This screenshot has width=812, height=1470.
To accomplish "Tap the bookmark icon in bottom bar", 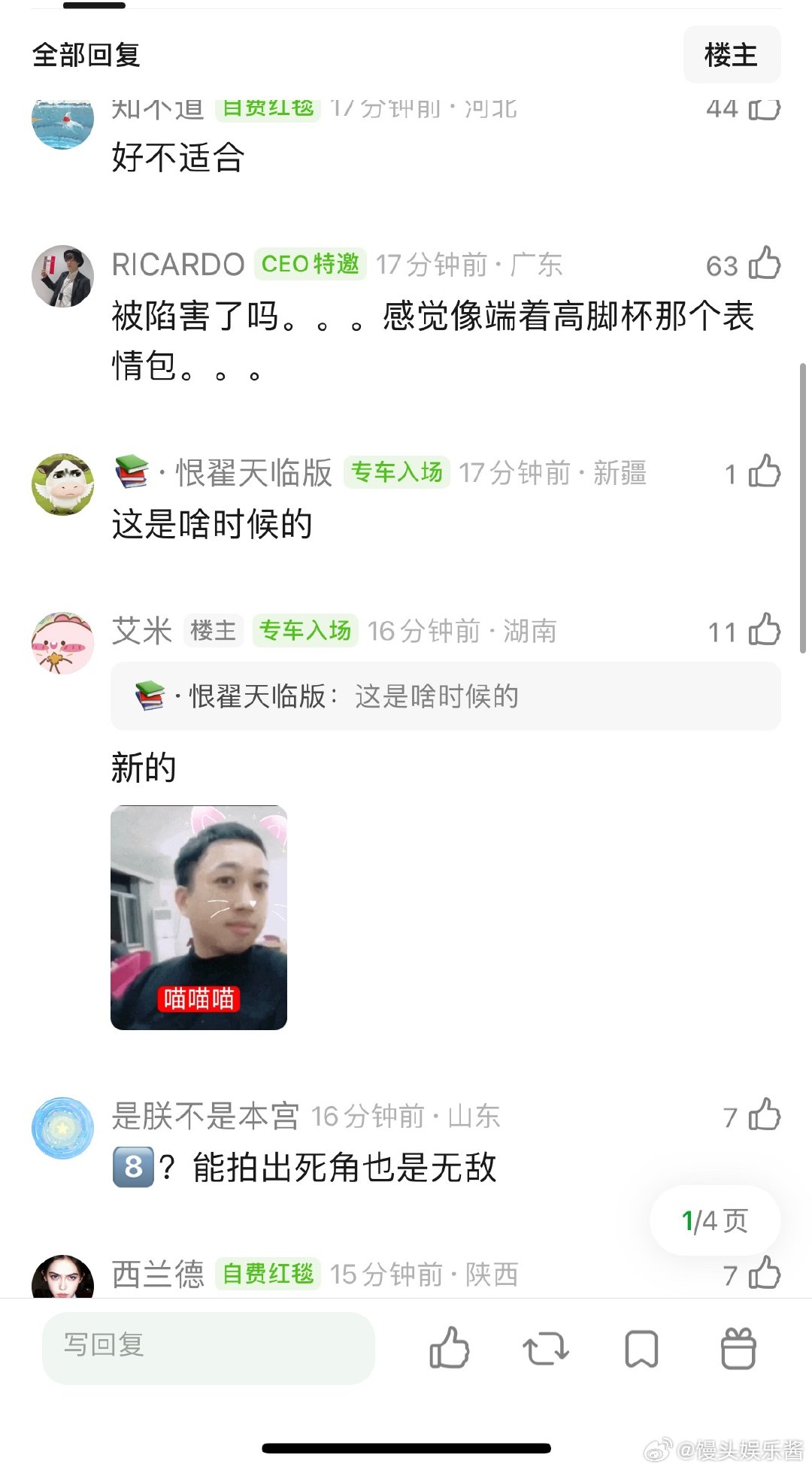I will point(641,1348).
